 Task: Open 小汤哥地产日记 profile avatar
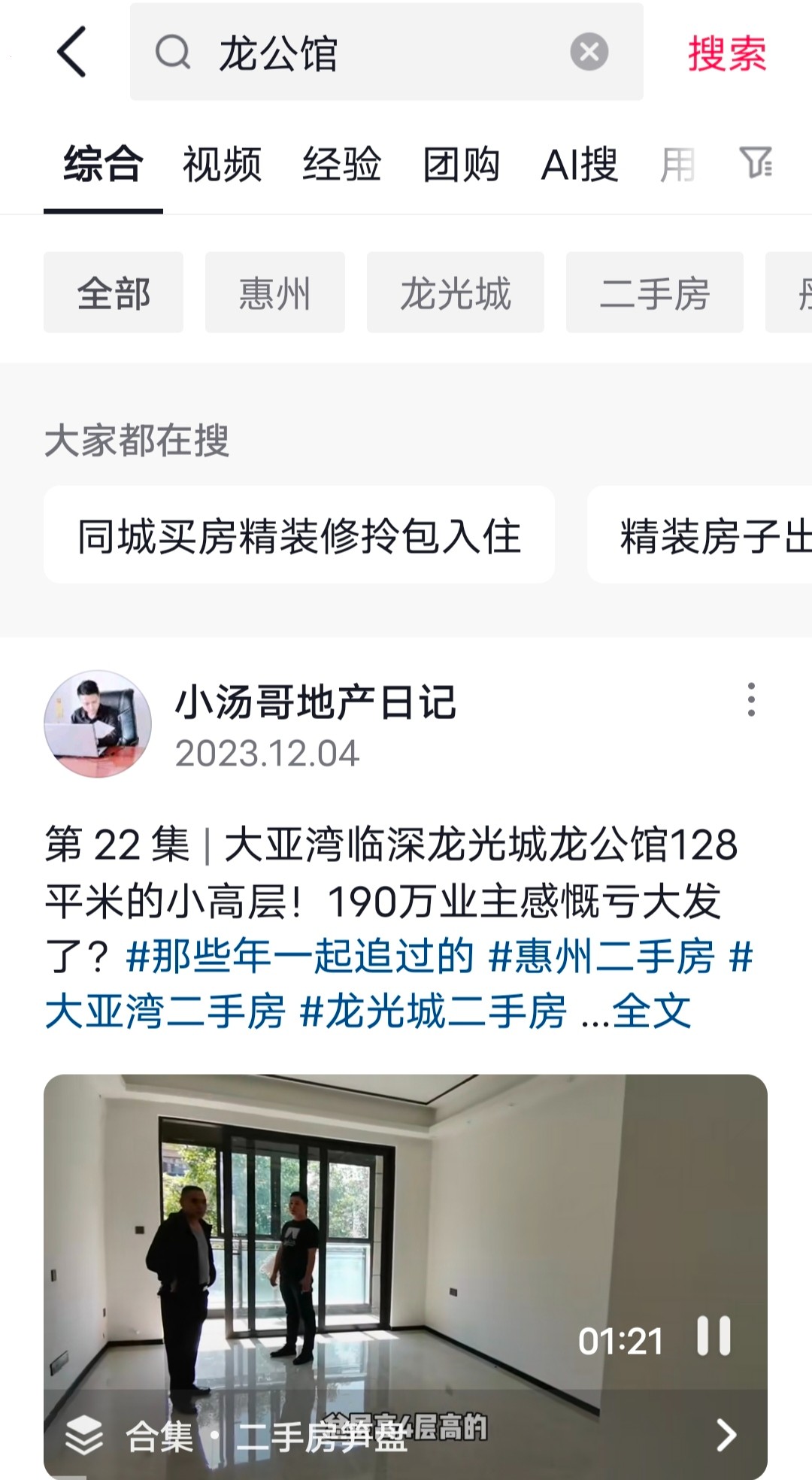pos(98,723)
